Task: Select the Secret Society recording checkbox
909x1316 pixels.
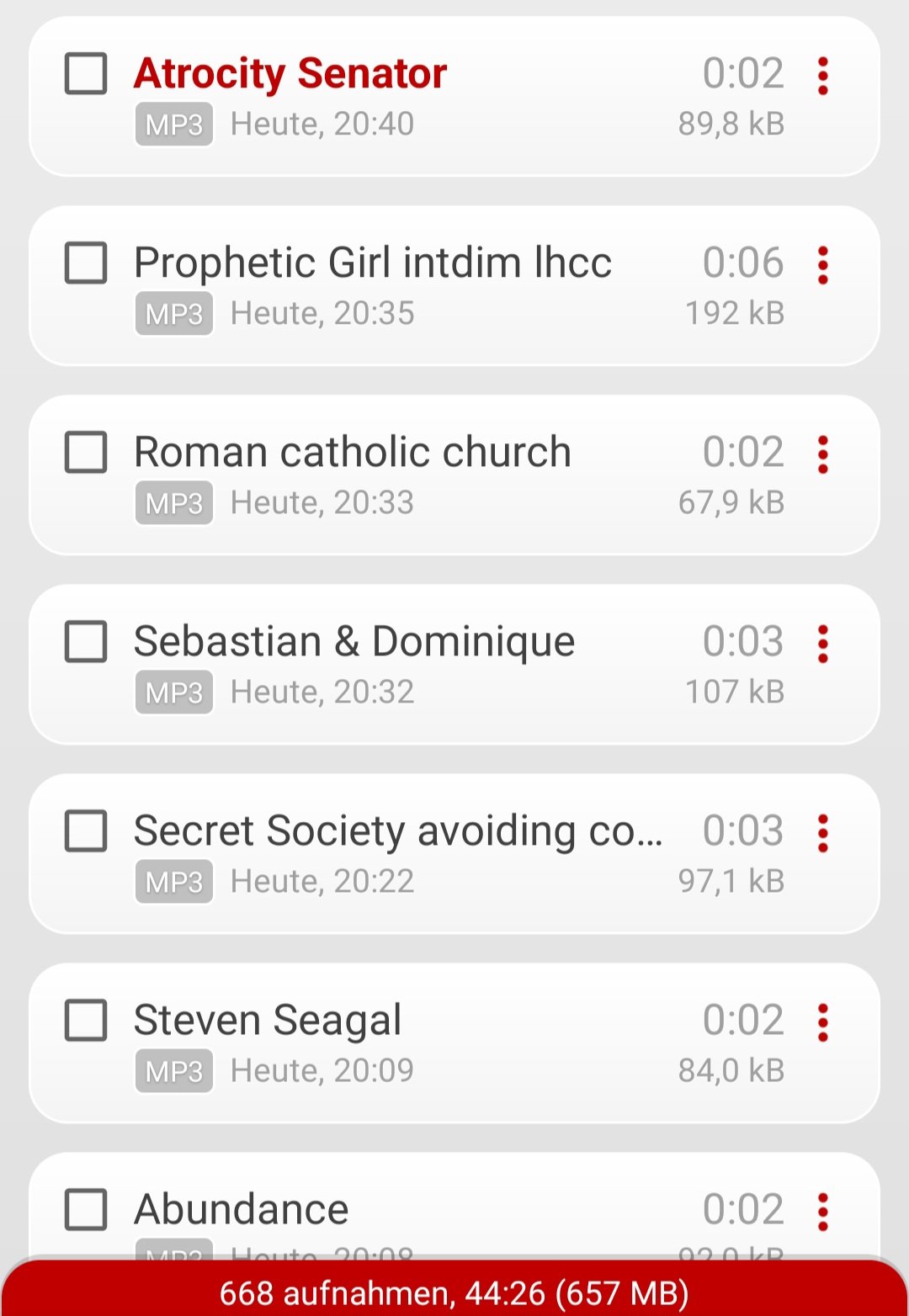Action: point(86,830)
